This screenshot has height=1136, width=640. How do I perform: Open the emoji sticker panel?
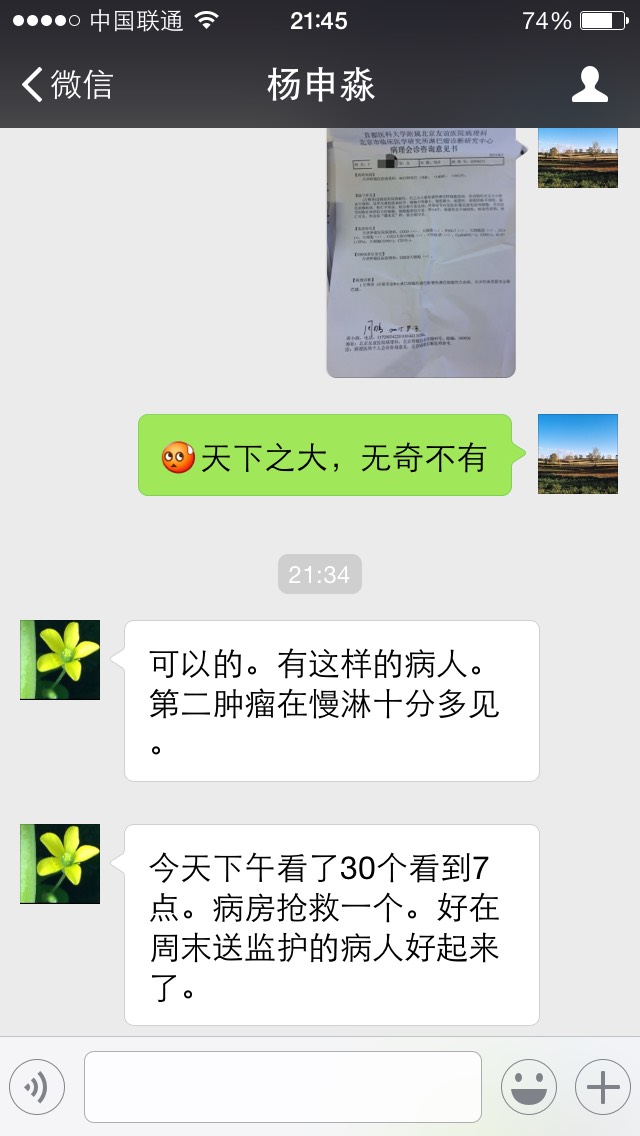coord(528,1086)
